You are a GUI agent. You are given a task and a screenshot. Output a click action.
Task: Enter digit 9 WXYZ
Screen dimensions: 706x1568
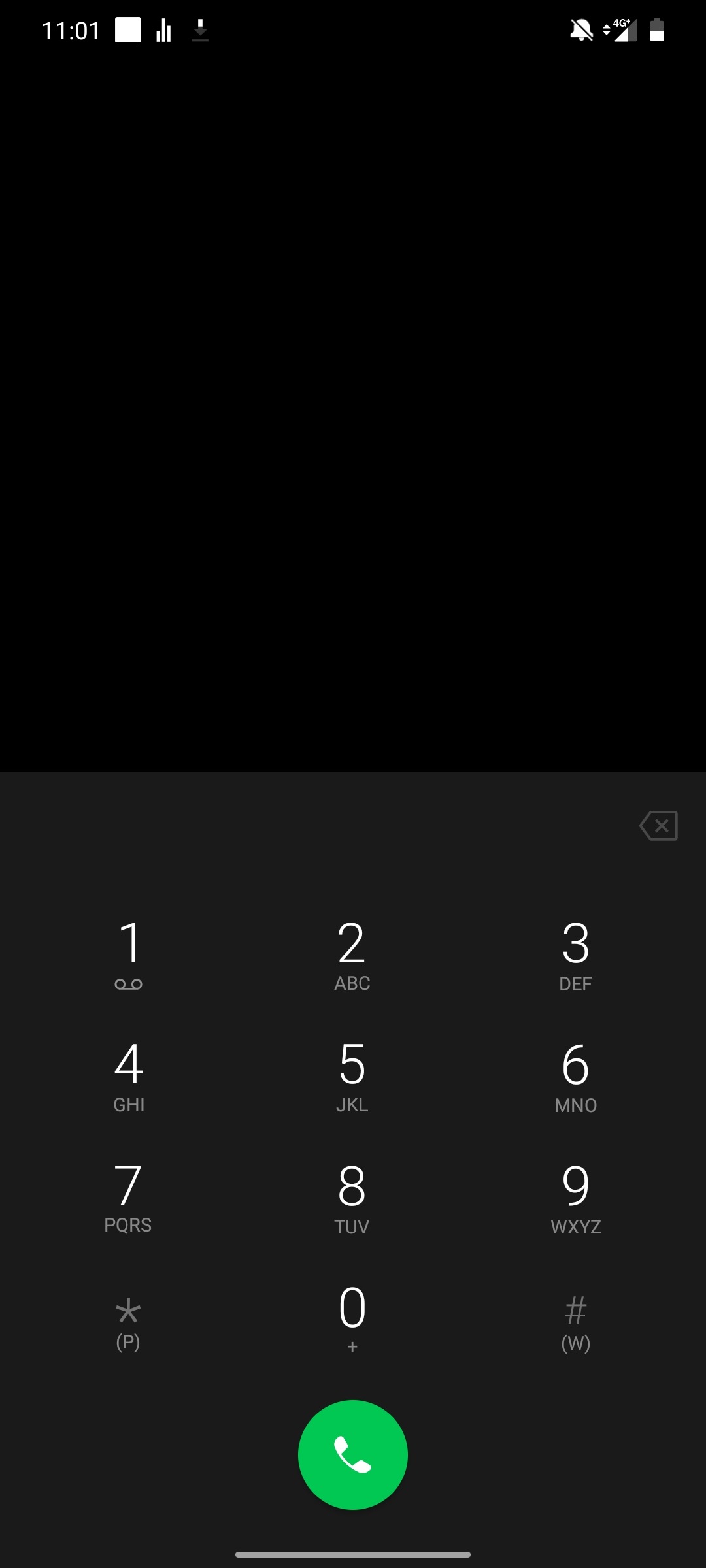coord(575,1198)
